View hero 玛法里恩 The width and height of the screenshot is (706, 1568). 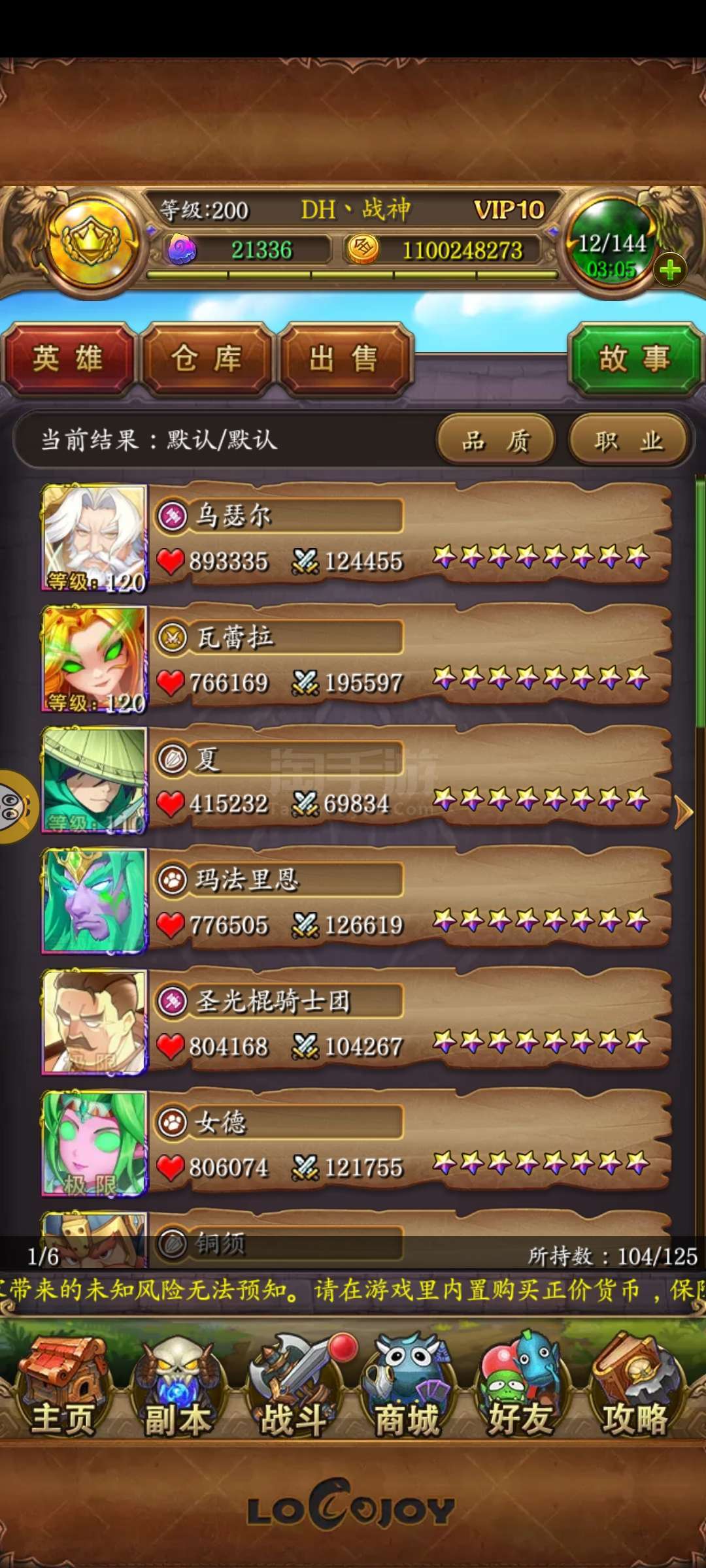tap(356, 902)
